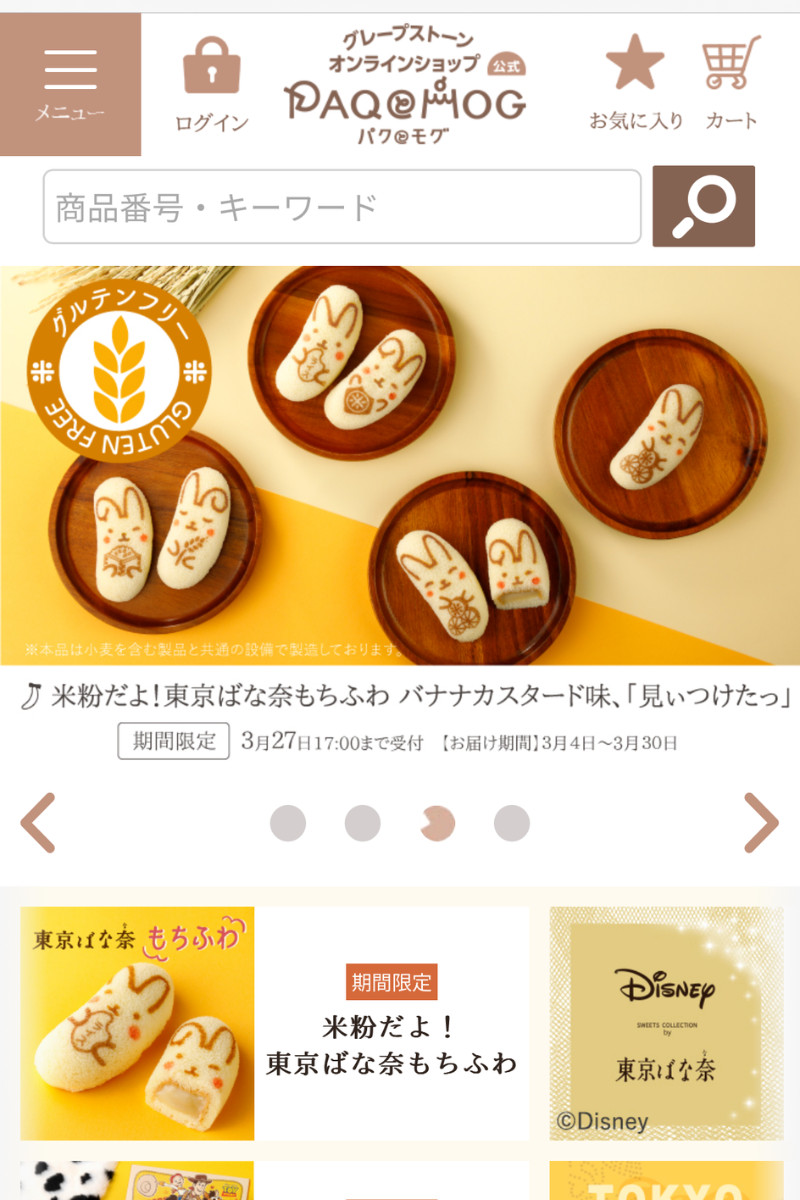Viewport: 800px width, 1200px height.
Task: Focus the 商品番号・キーワード search field
Action: click(341, 207)
